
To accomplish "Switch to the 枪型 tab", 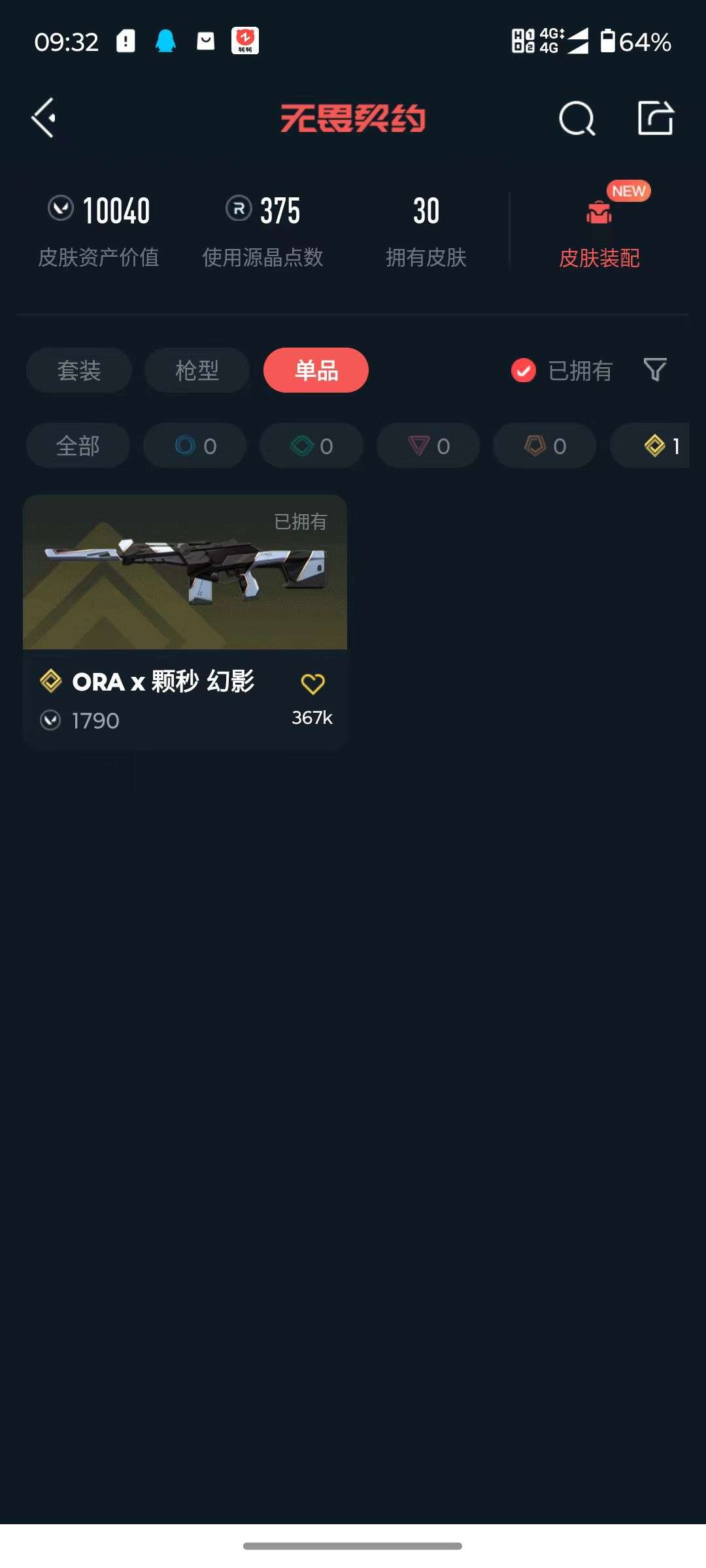I will 196,370.
